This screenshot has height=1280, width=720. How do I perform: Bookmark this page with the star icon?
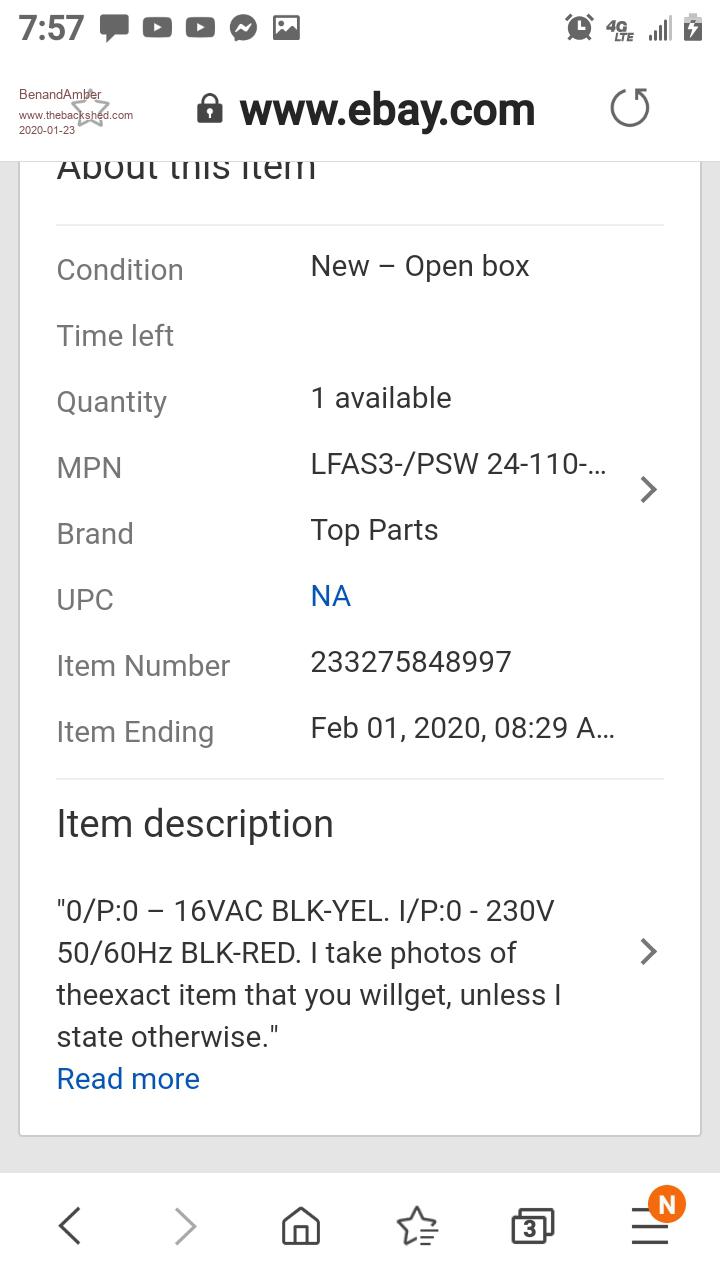[90, 107]
